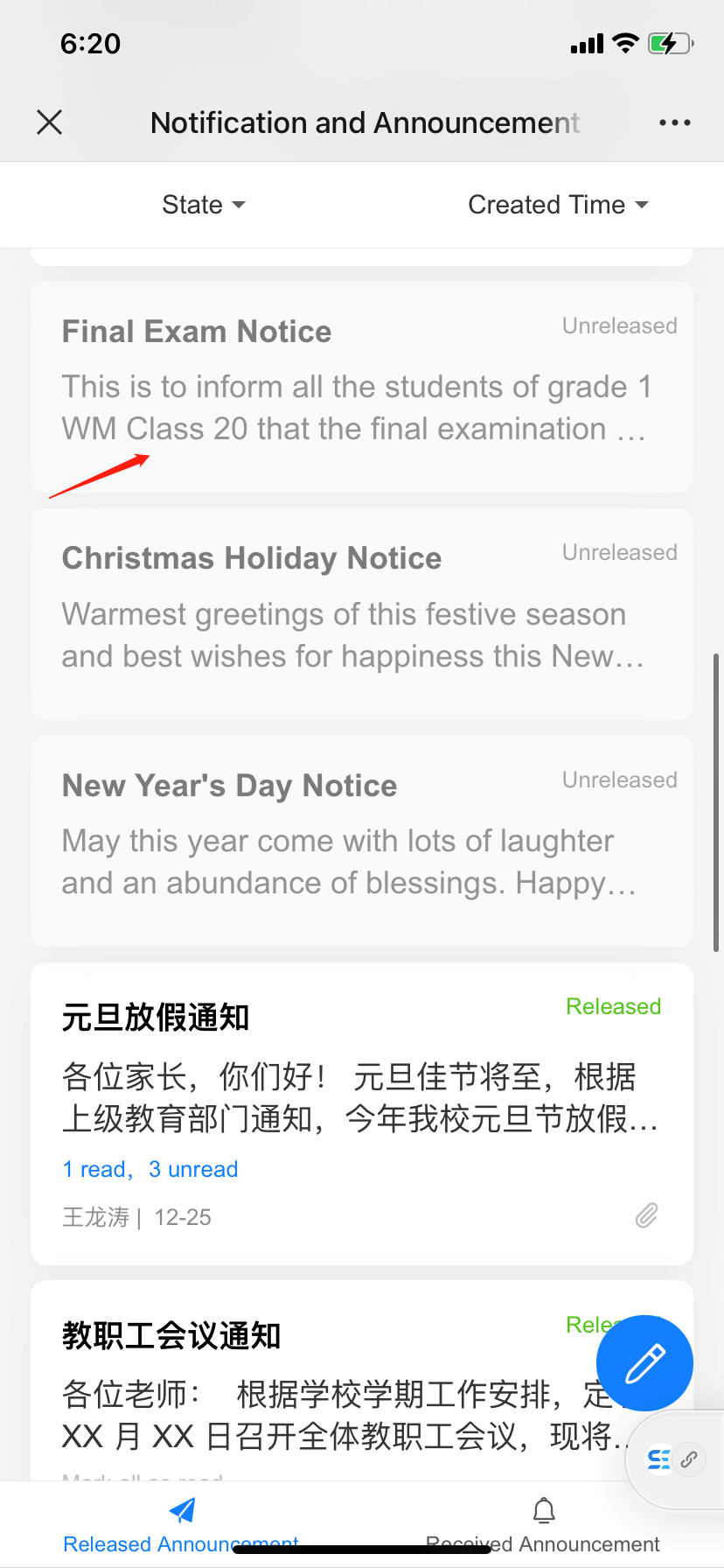Image resolution: width=724 pixels, height=1568 pixels.
Task: Tap the floating assistant link widget
Action: point(673,1459)
